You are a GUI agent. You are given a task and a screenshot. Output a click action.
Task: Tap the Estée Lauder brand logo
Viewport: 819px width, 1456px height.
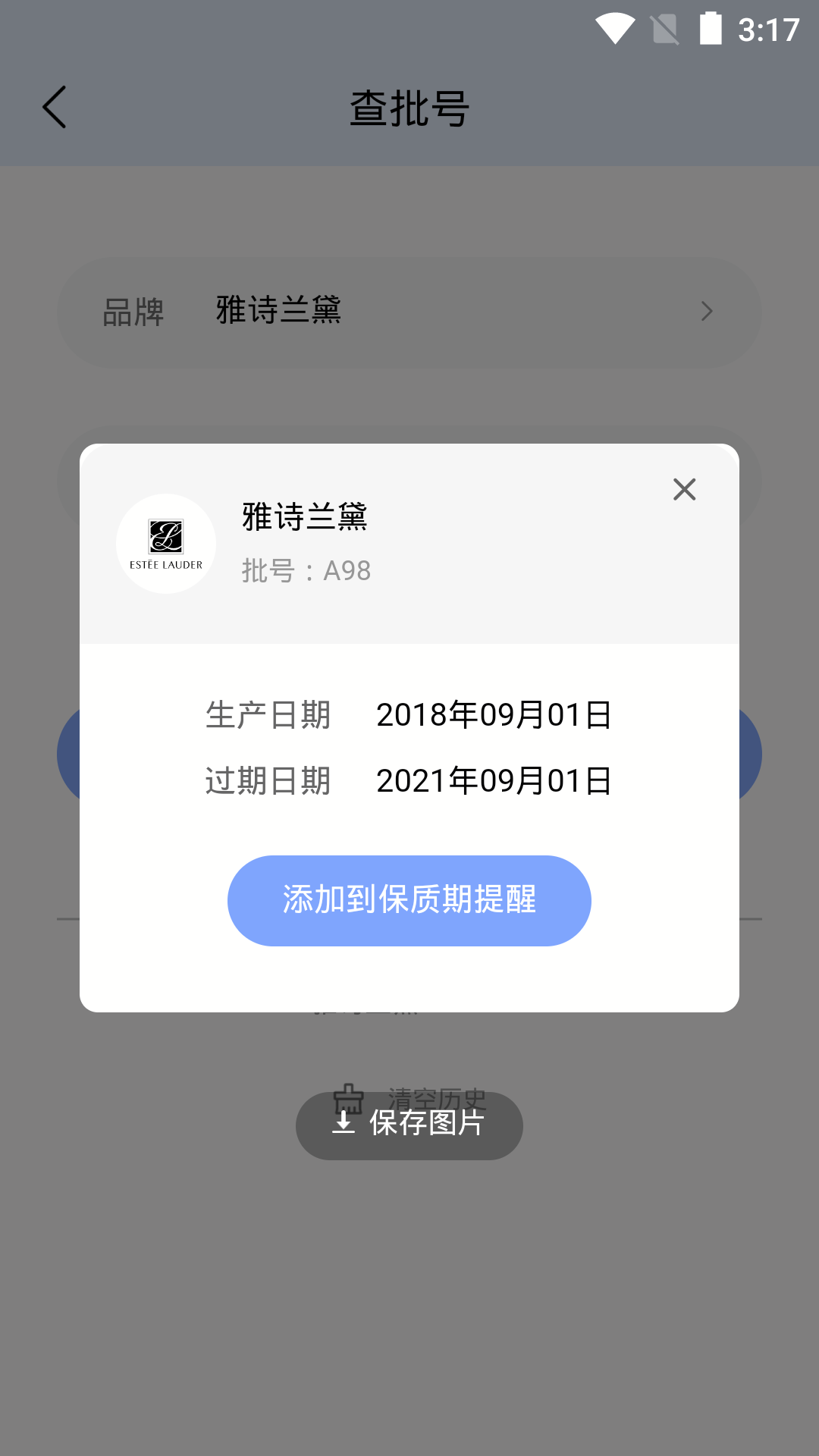pos(165,543)
